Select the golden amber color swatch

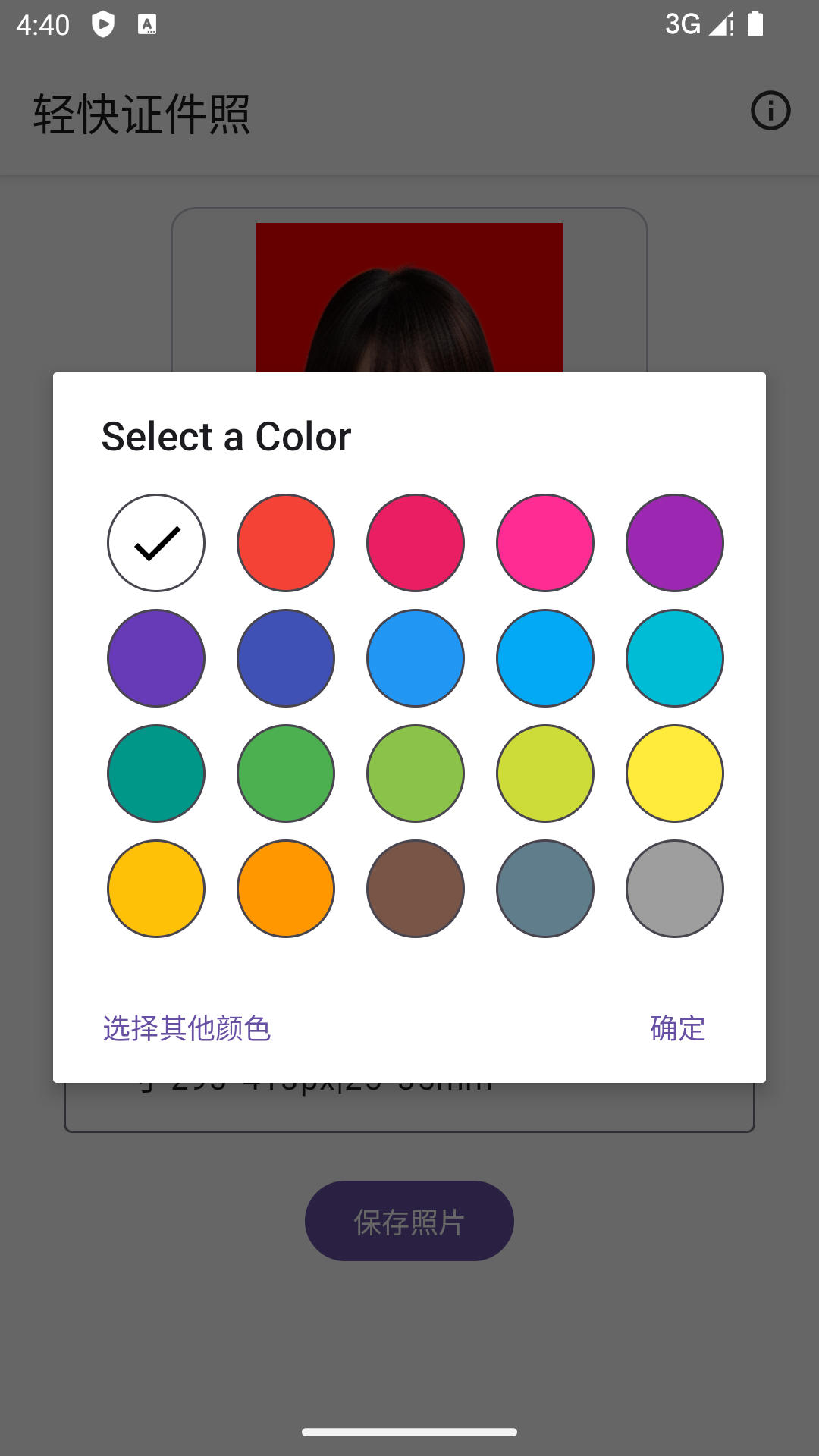[155, 889]
